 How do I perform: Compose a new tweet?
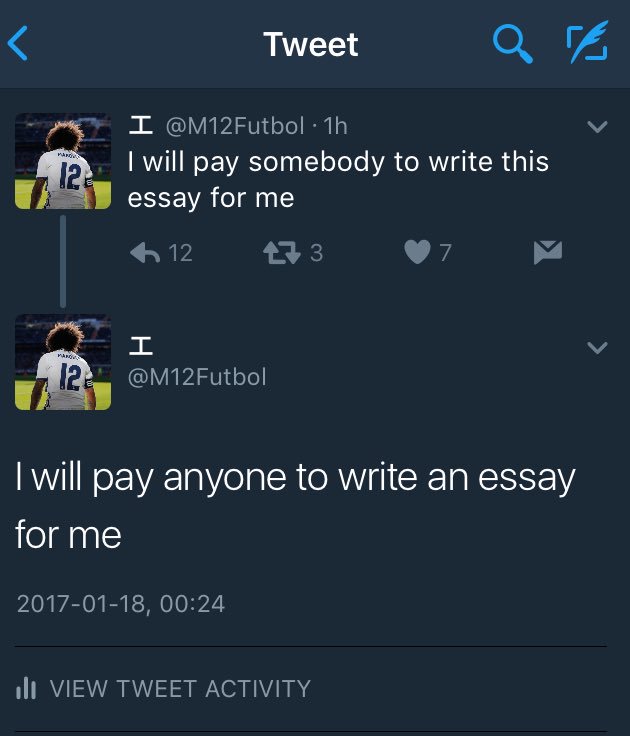[587, 44]
